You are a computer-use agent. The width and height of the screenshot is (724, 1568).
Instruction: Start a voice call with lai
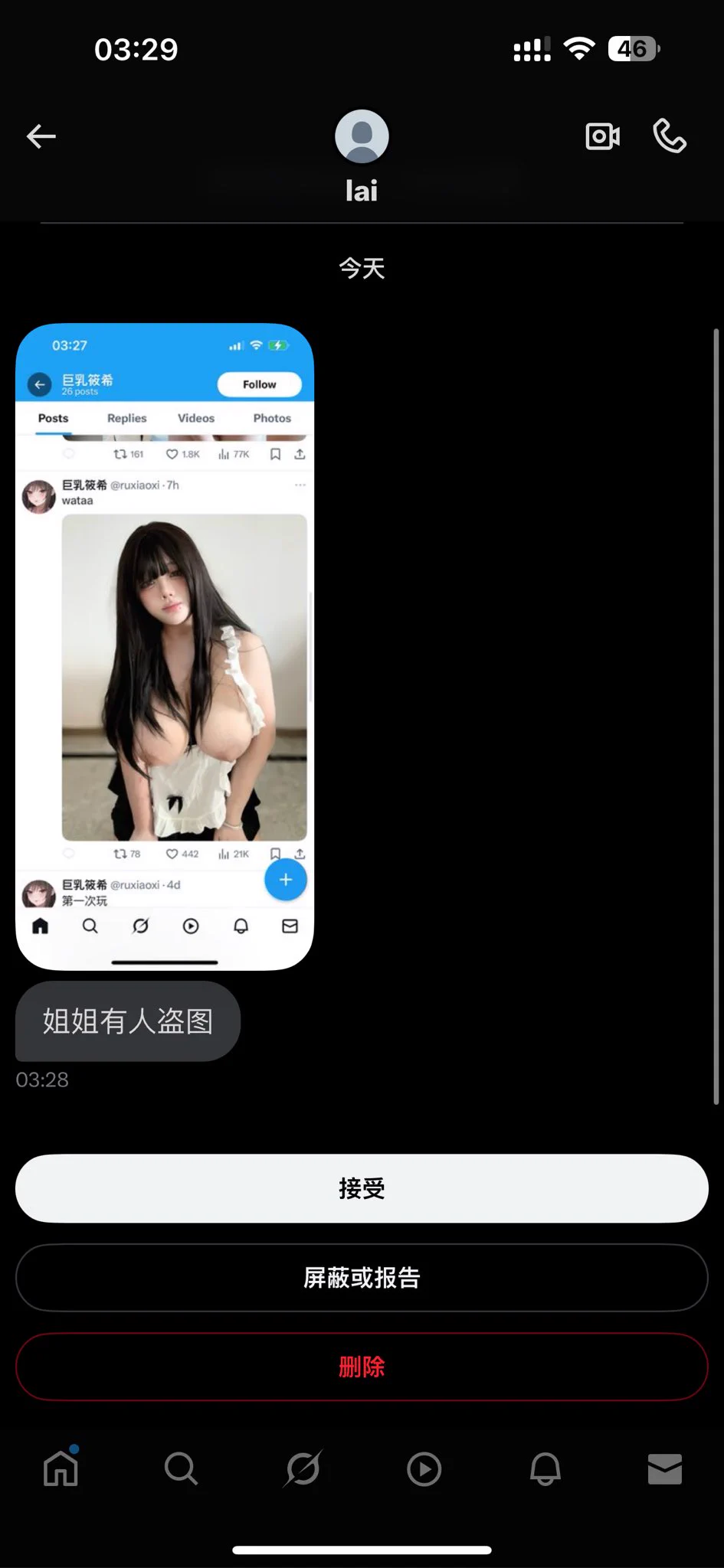[669, 136]
